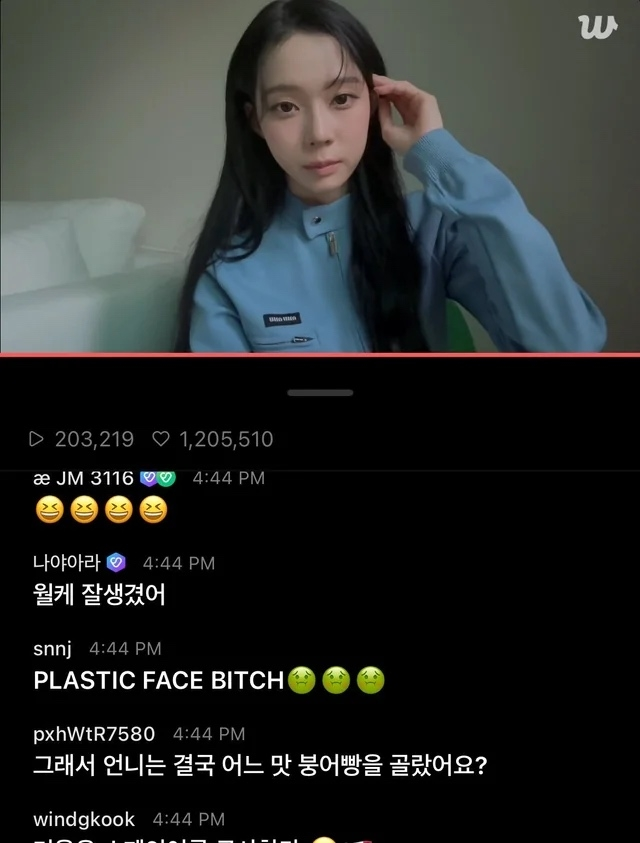Select the comment by 나야아라
640x843 pixels.
(x=99, y=595)
